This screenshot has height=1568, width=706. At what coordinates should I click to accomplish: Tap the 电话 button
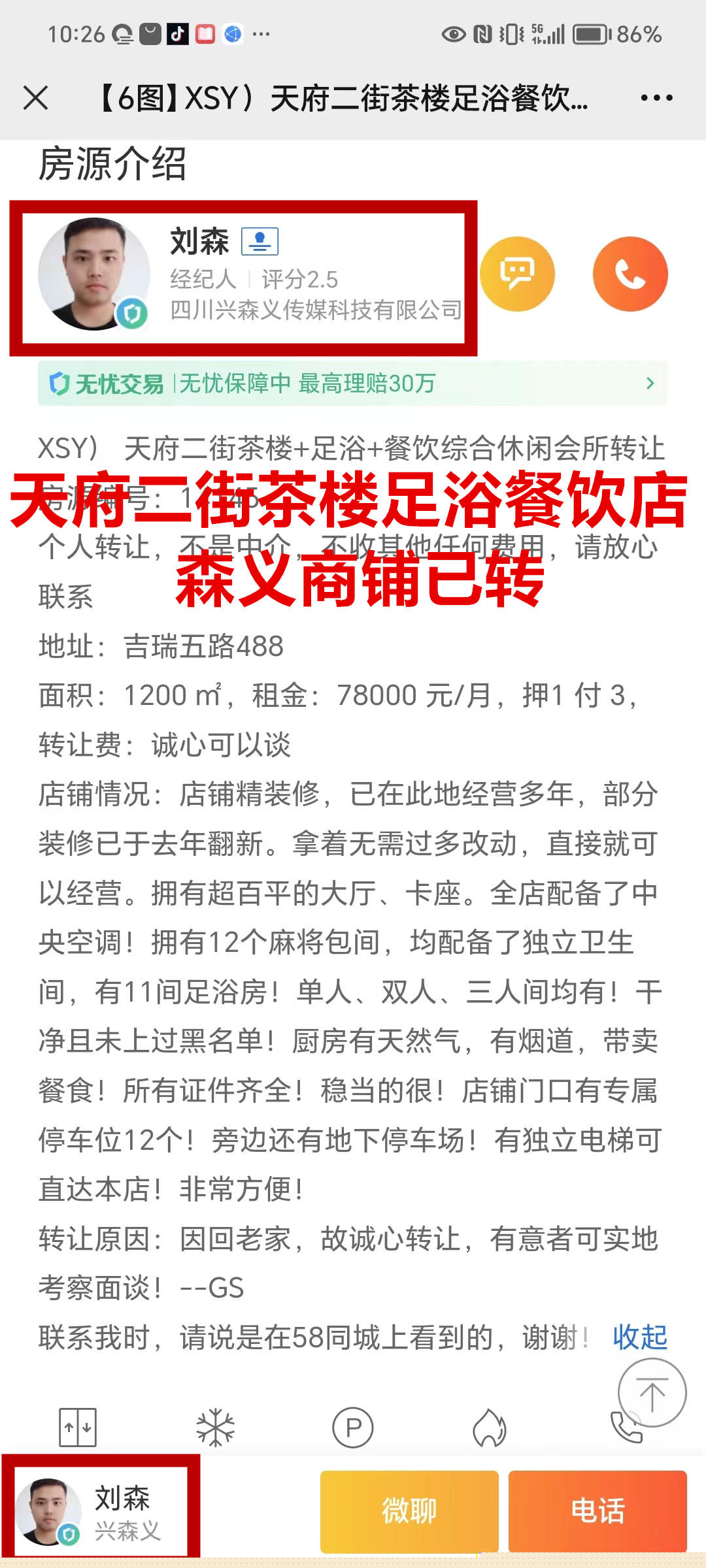597,1511
